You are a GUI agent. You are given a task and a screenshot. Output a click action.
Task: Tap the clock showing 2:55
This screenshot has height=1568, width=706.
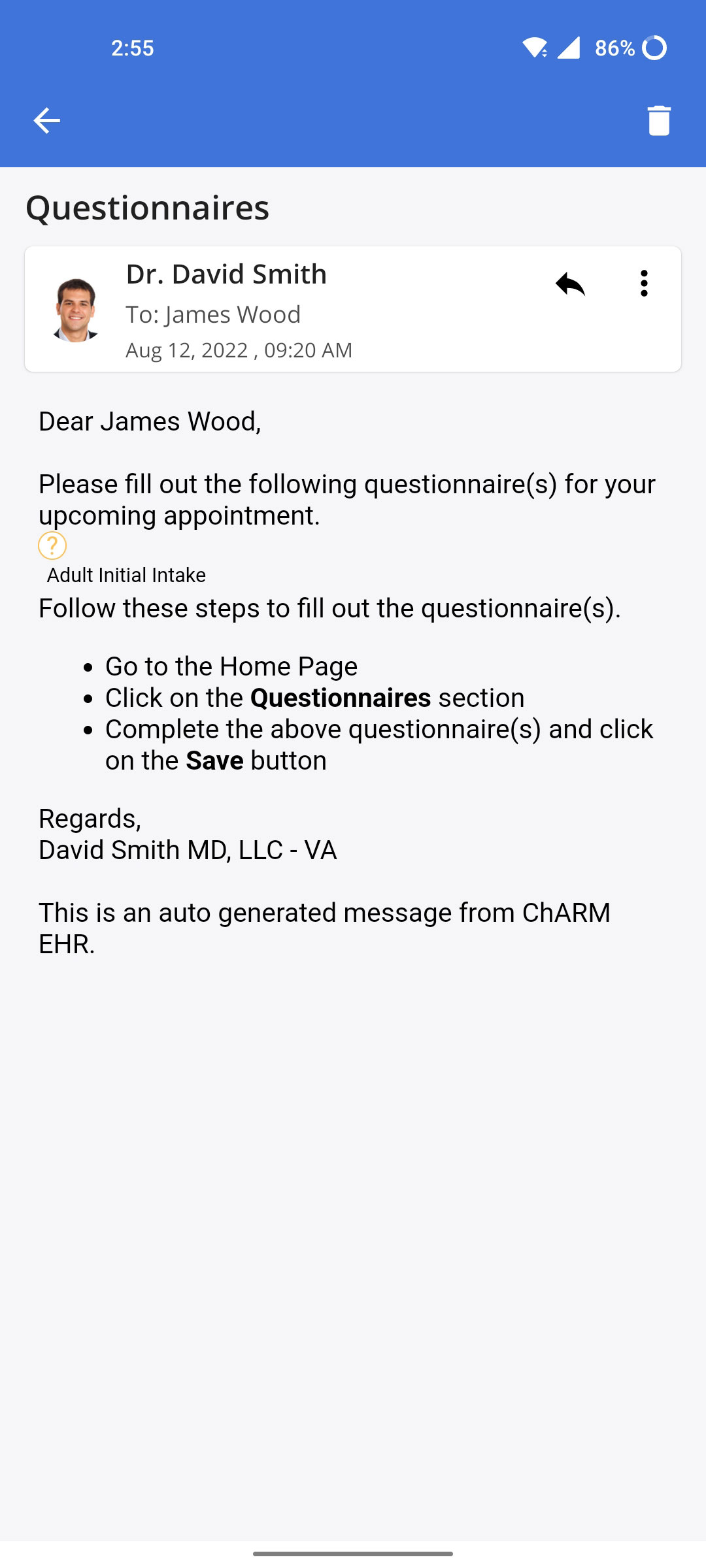(x=133, y=47)
